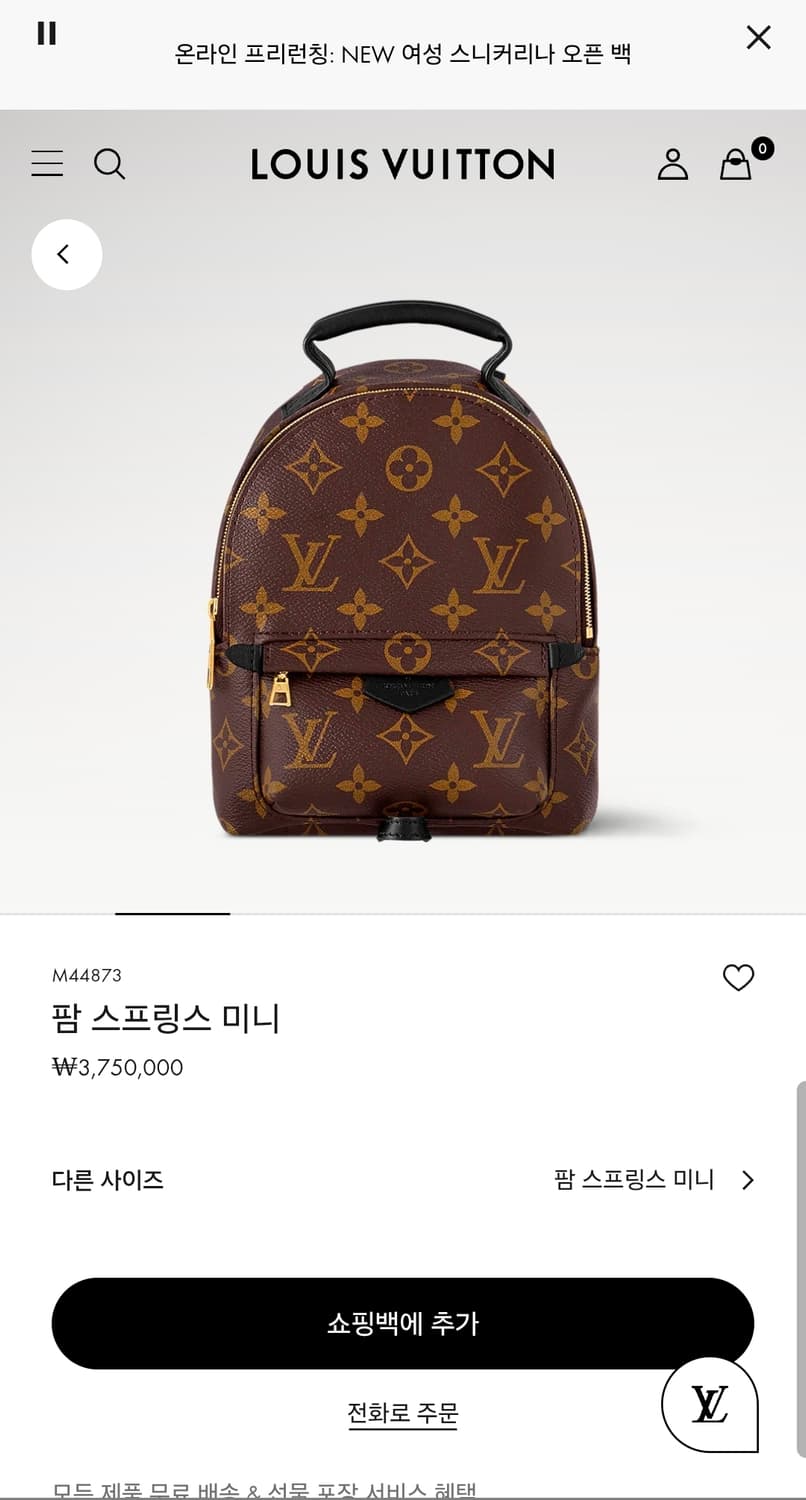Toggle the wishlist heart for this bag
Image resolution: width=806 pixels, height=1500 pixels.
tap(738, 978)
